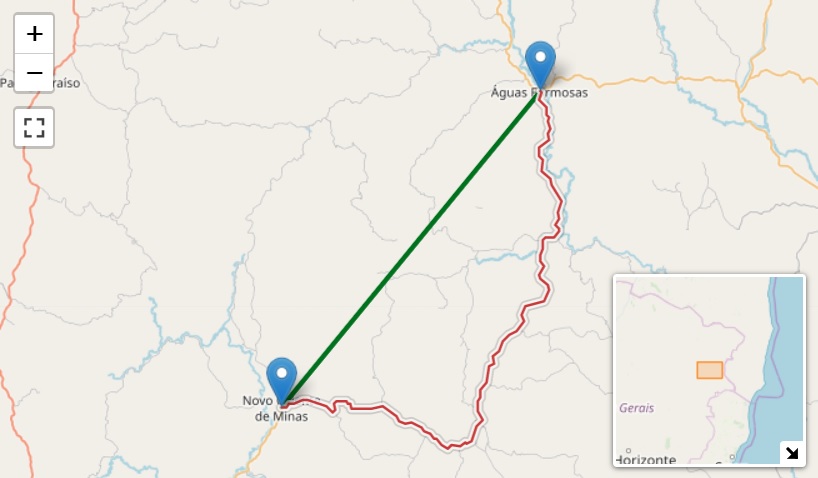Zoom in on the map
Image resolution: width=818 pixels, height=478 pixels.
(34, 34)
